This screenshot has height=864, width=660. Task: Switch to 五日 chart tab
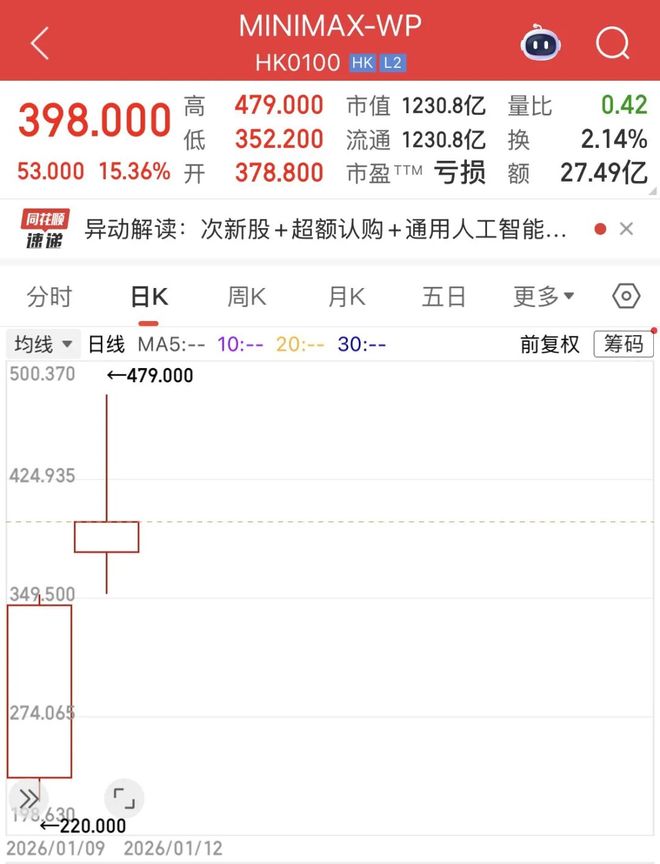(x=444, y=296)
